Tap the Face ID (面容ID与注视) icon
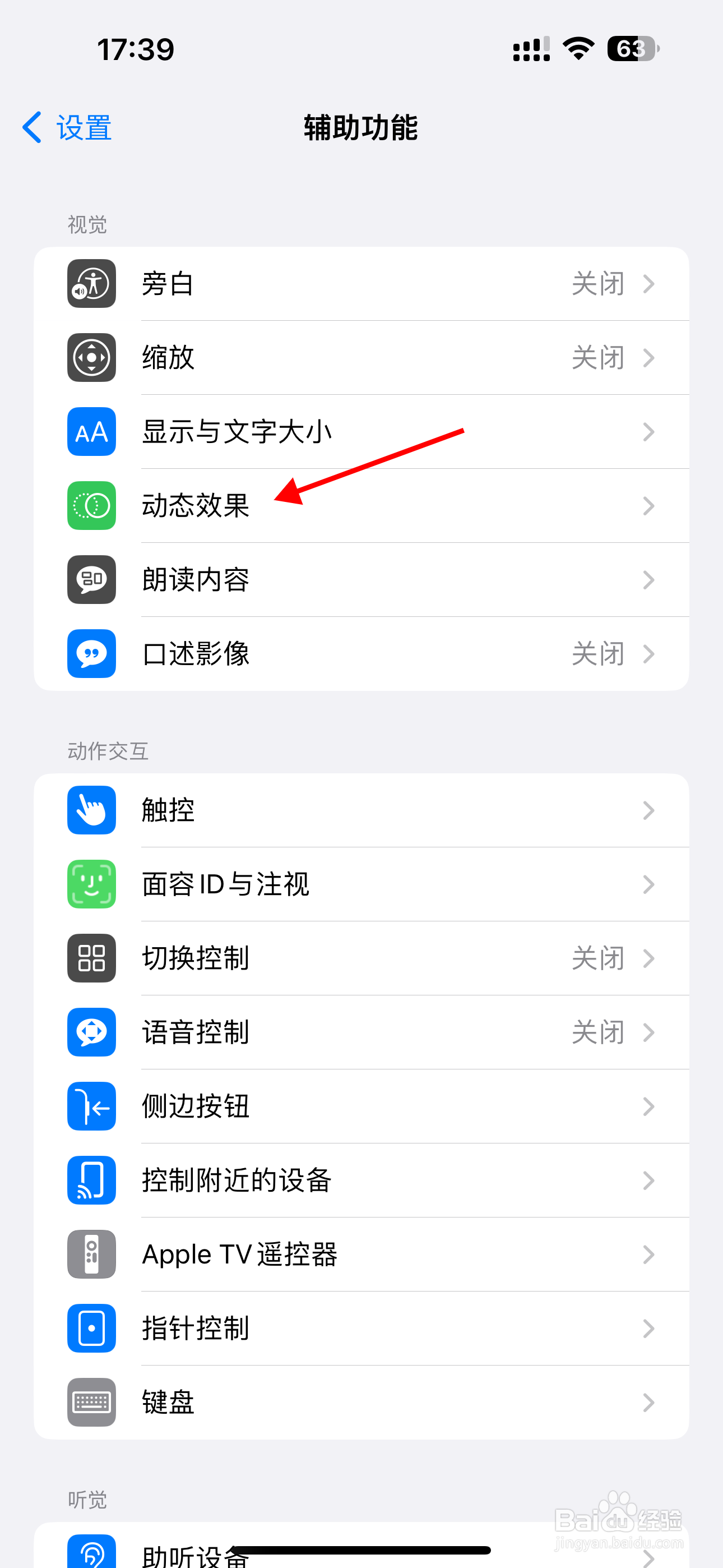This screenshot has height=1568, width=723. coord(91,884)
